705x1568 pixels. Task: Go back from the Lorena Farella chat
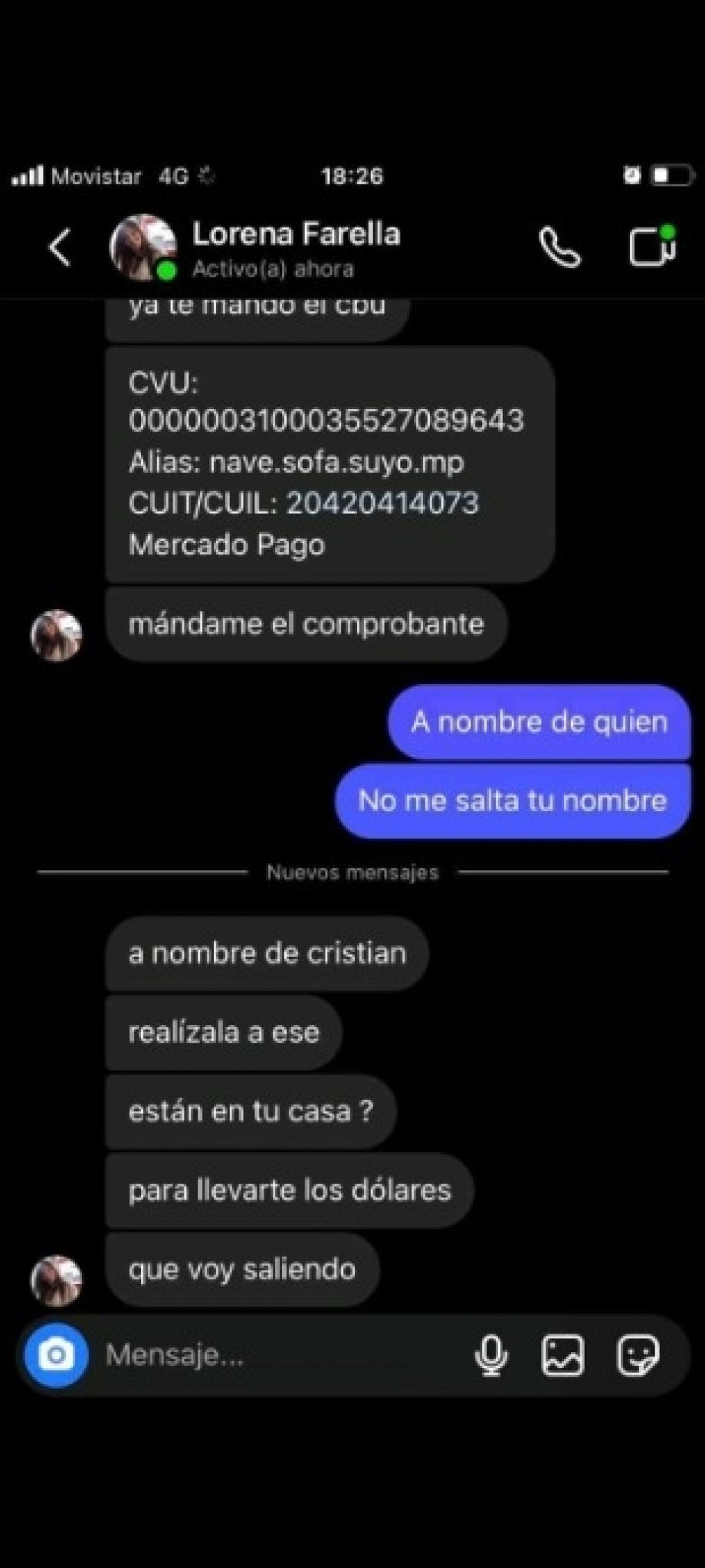60,247
